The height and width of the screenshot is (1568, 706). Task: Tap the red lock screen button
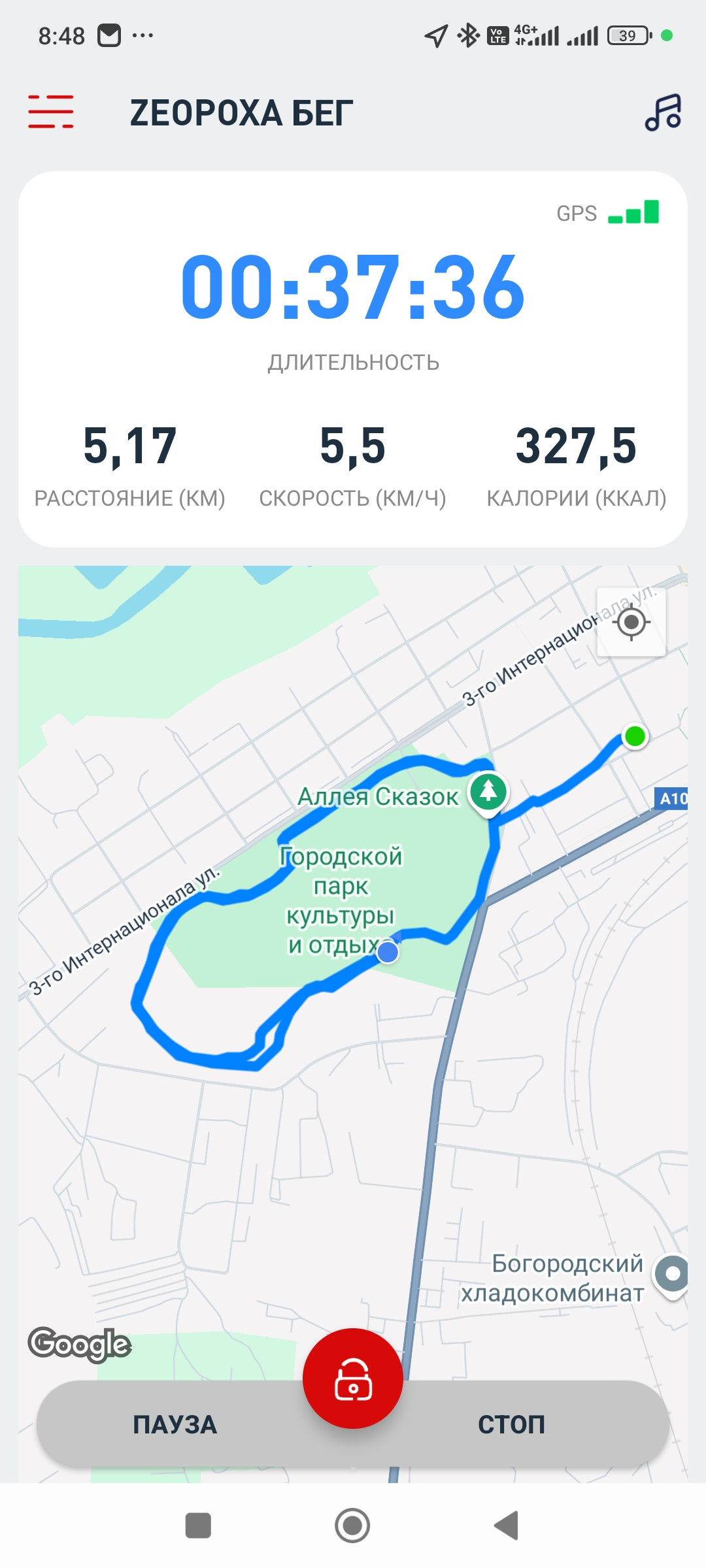click(353, 1379)
